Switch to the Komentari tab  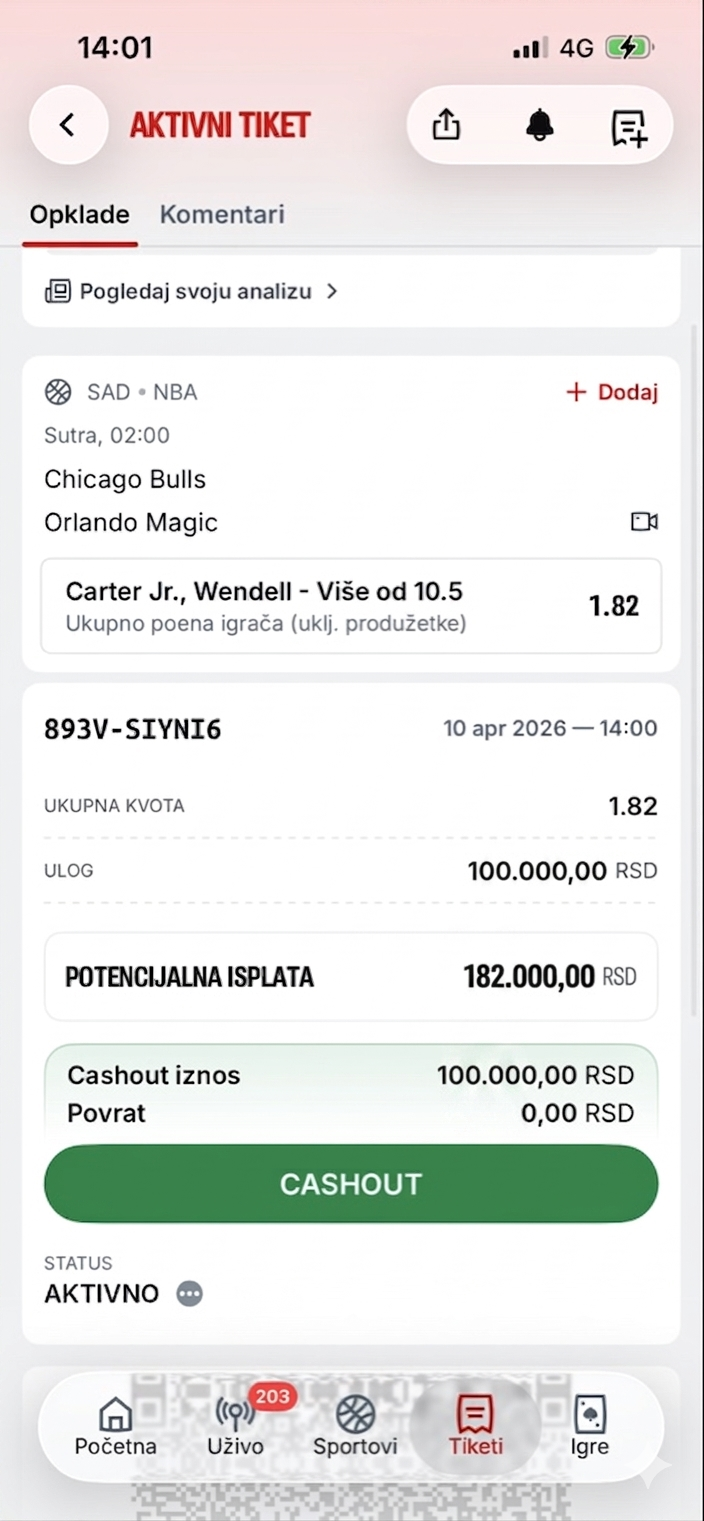pyautogui.click(x=222, y=214)
